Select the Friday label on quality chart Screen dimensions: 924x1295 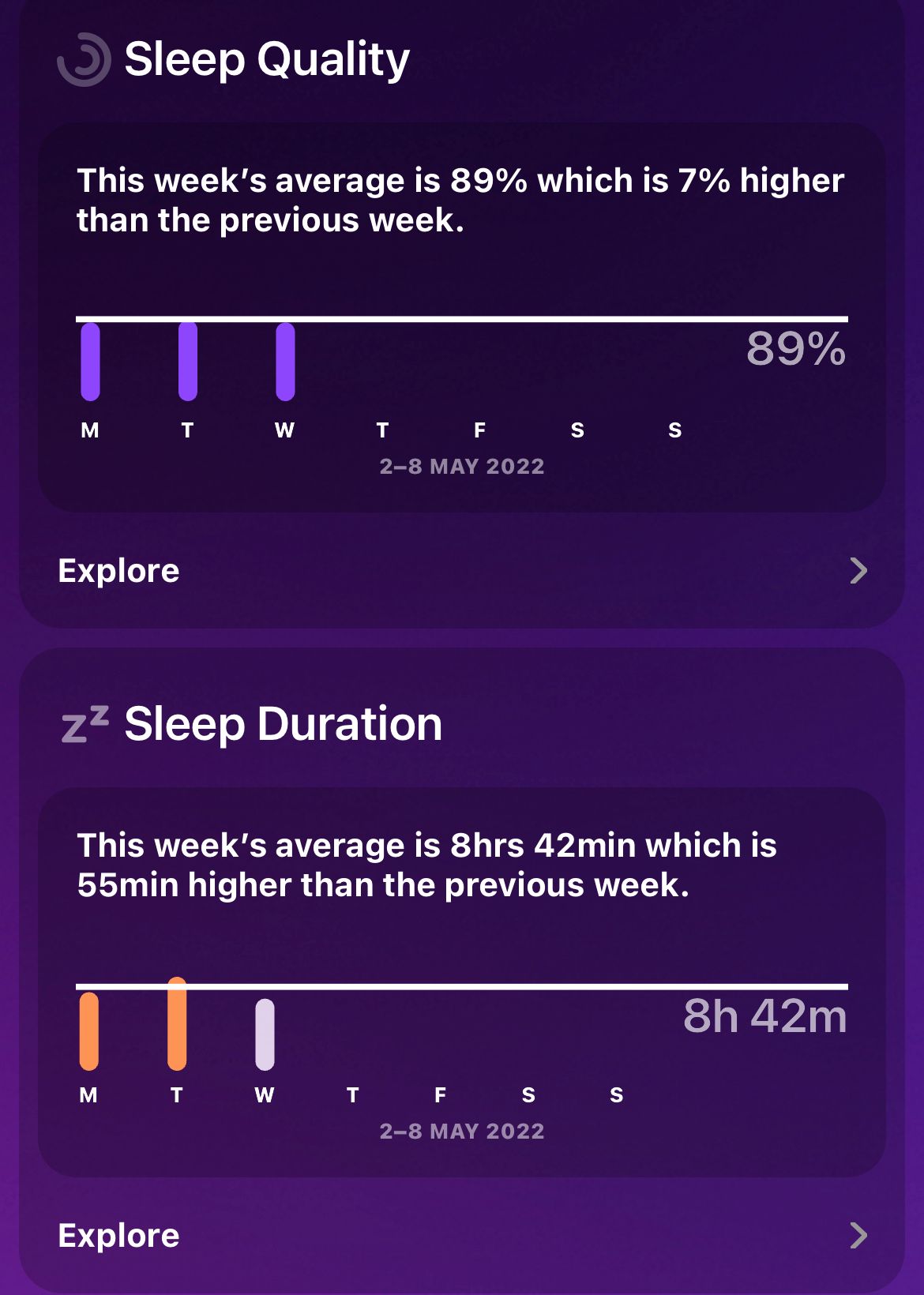point(479,431)
